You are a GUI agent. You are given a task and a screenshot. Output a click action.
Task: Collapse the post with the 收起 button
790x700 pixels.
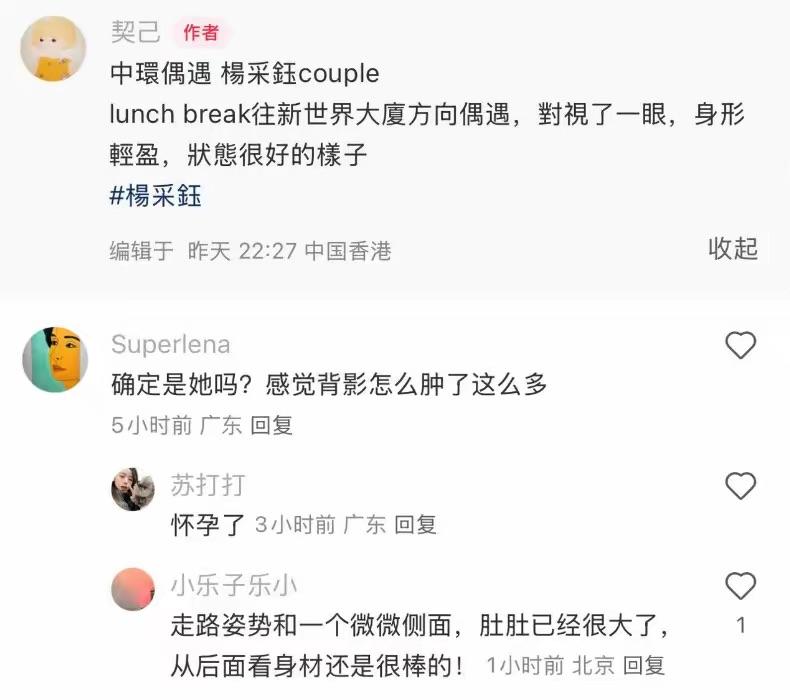point(733,248)
